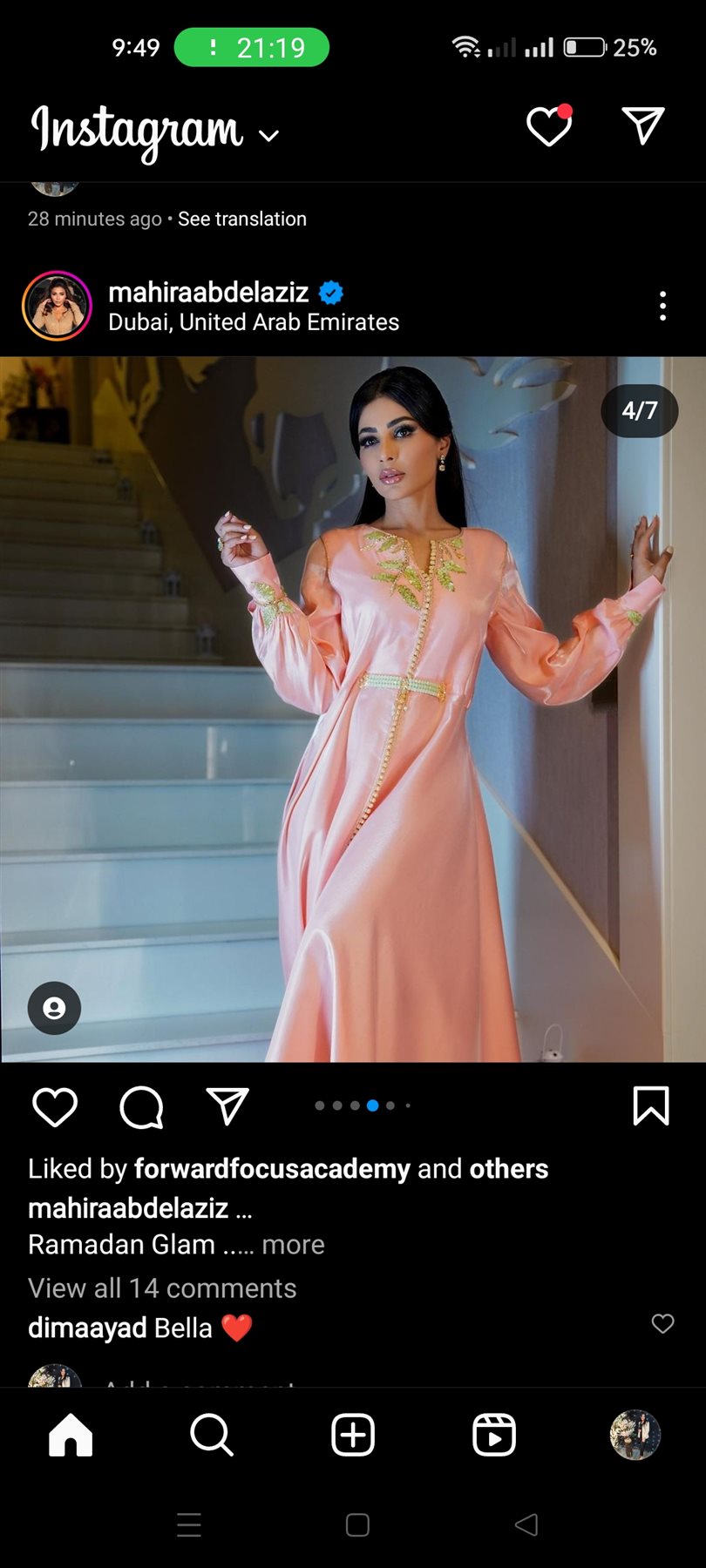Like dimaayad's Bella comment
Viewport: 706px width, 1568px height.
[x=662, y=1324]
